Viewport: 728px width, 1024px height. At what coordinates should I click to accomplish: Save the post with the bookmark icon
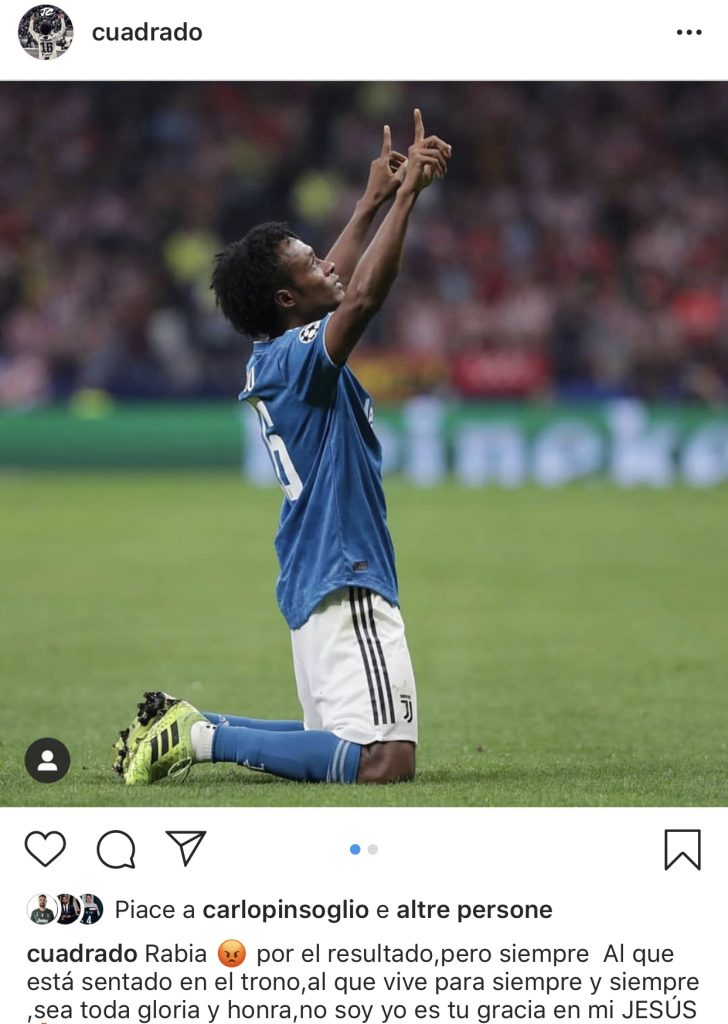click(x=682, y=849)
